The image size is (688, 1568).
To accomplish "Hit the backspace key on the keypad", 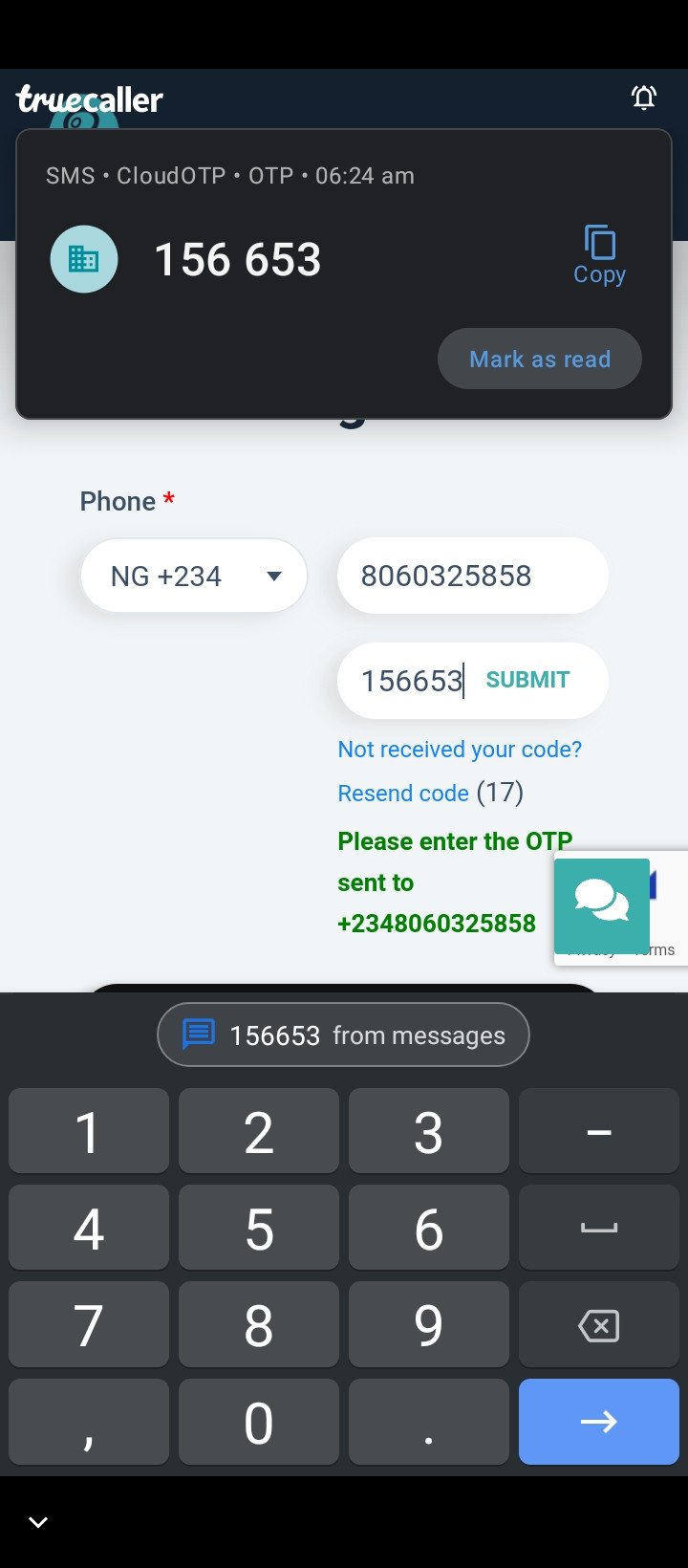I will click(599, 1325).
